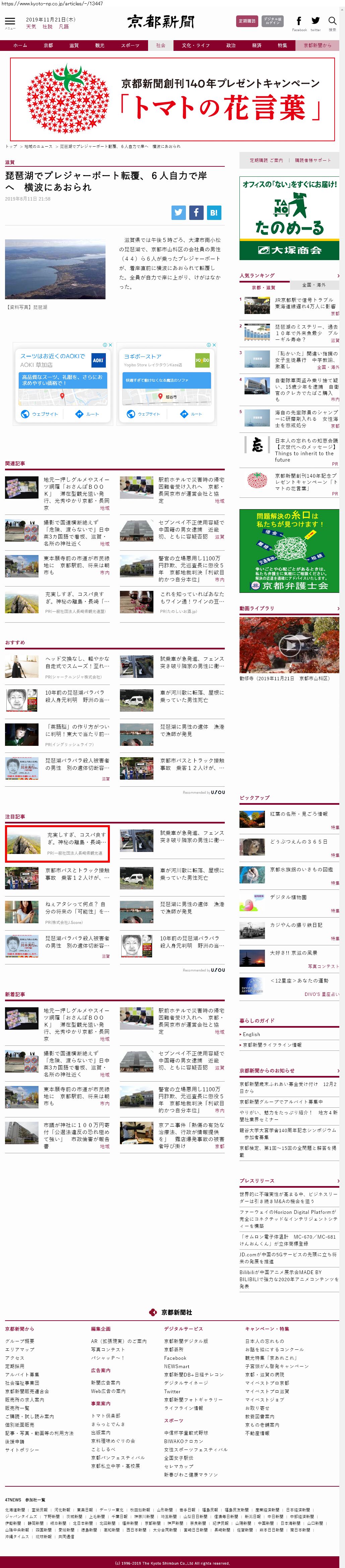Follow the English link in 暮らしのガイド

tap(251, 1034)
